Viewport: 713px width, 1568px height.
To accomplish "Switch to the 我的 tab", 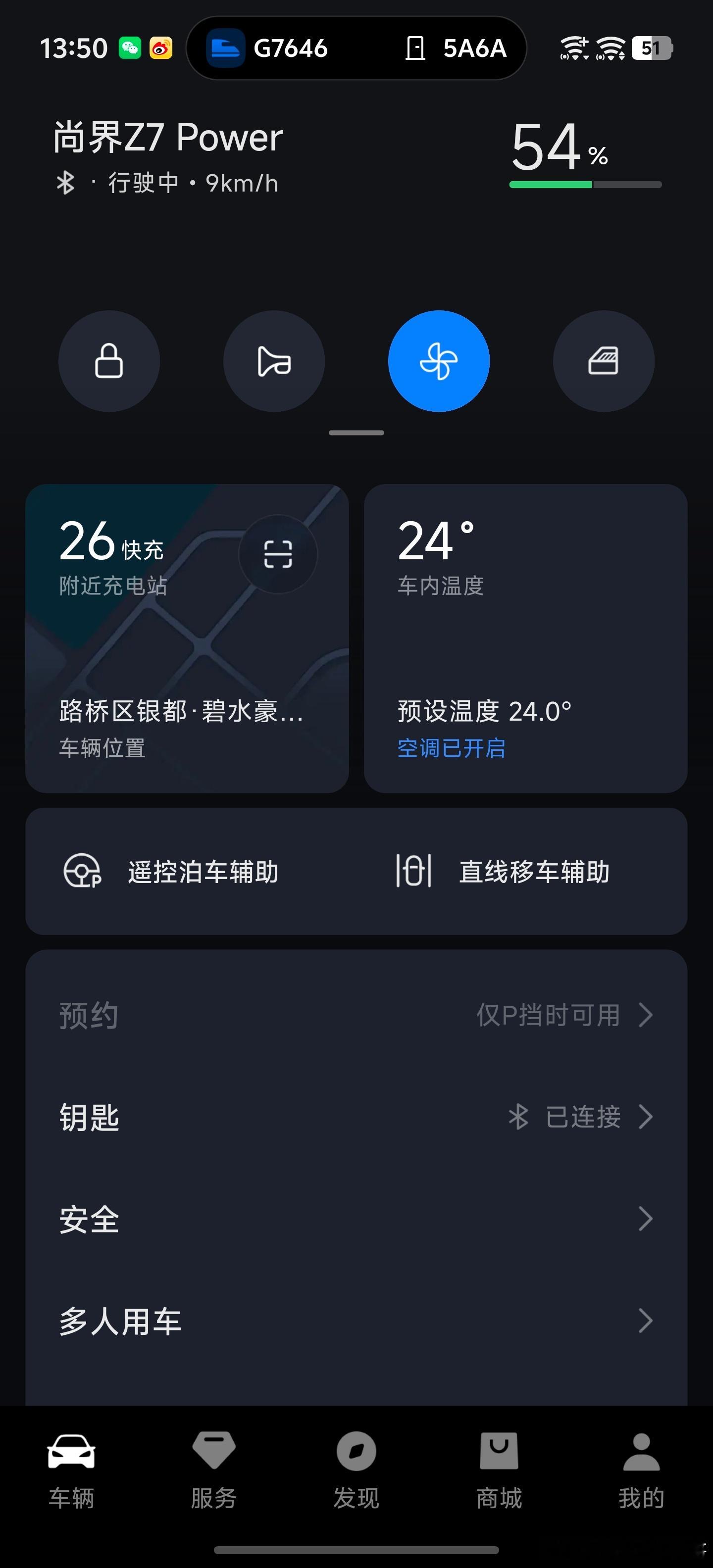I will [x=641, y=1470].
